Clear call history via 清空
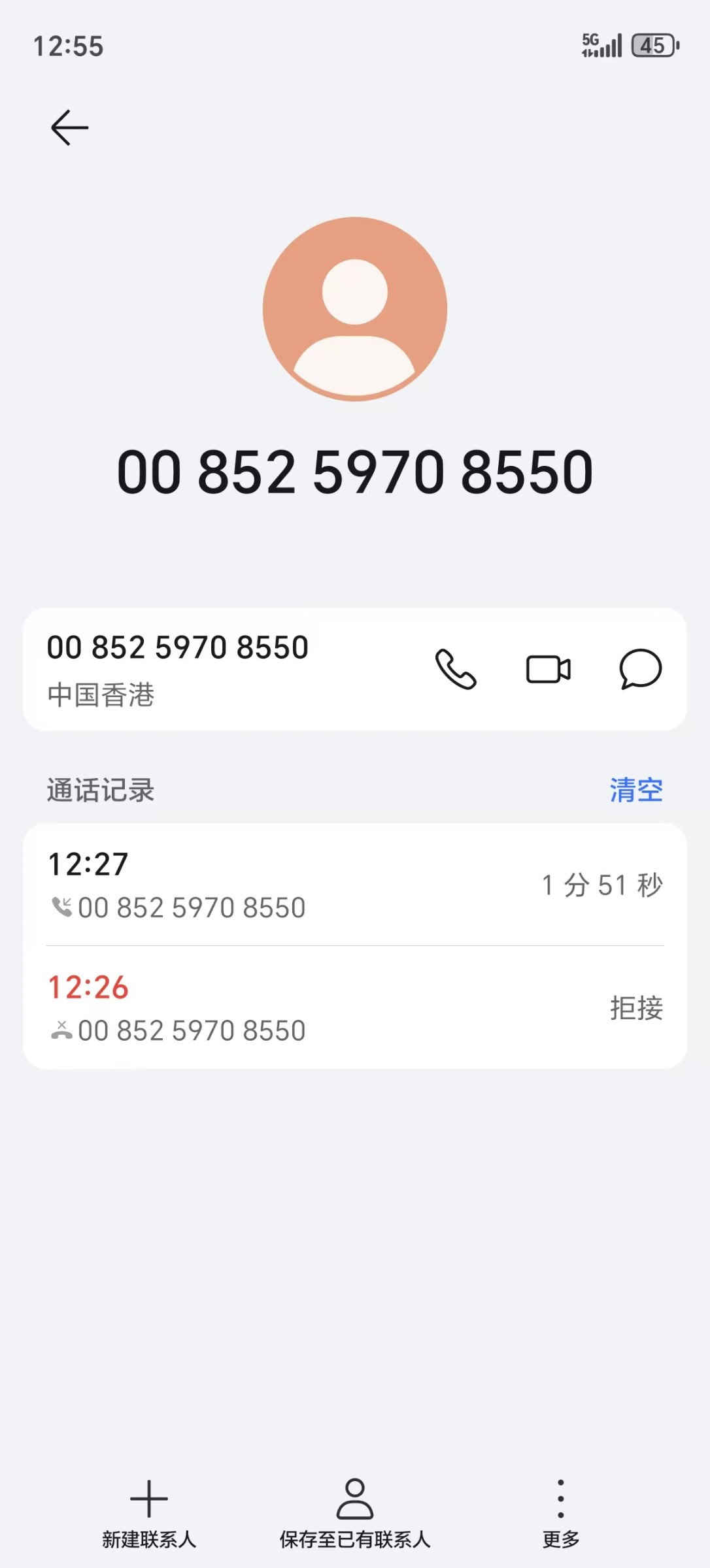710x1568 pixels. [x=636, y=790]
